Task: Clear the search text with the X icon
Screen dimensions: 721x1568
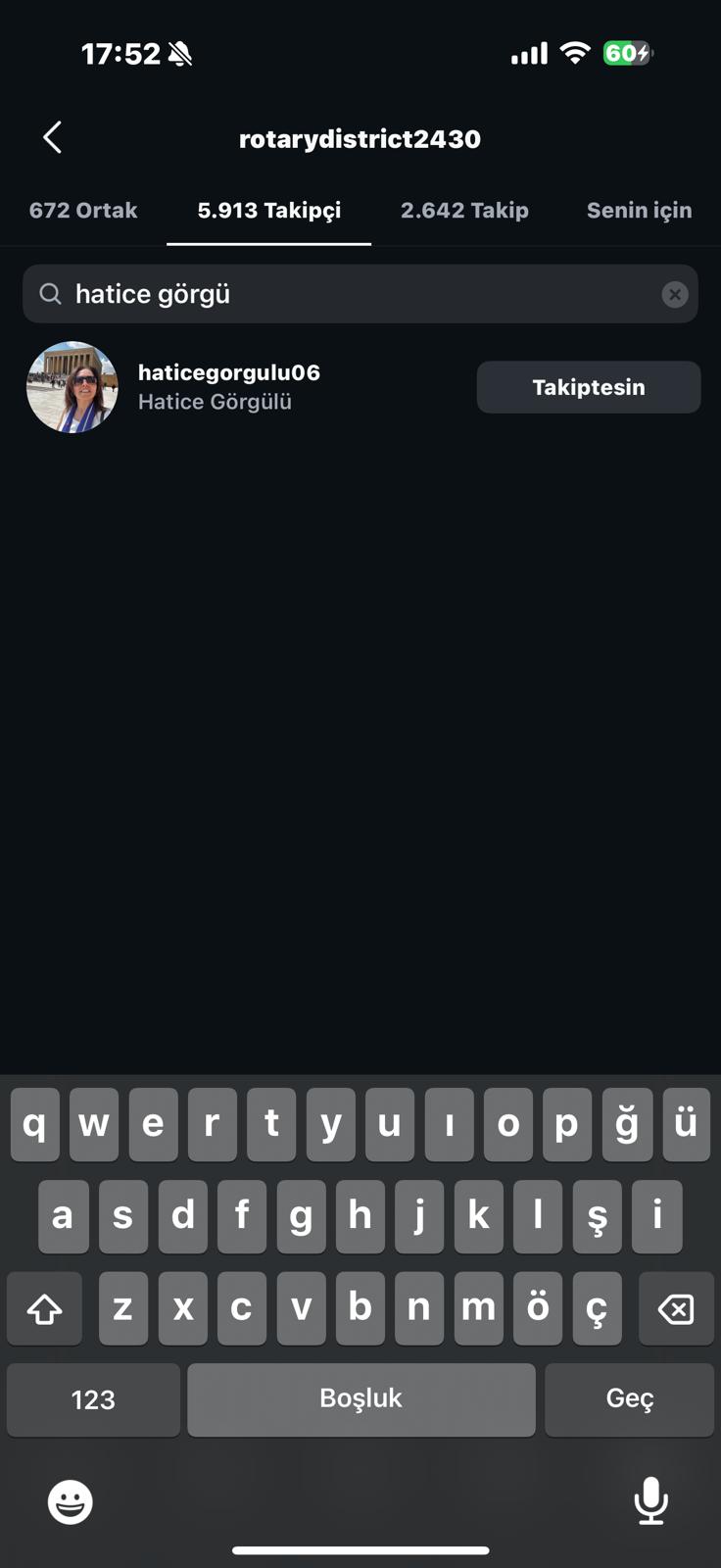Action: 674,294
